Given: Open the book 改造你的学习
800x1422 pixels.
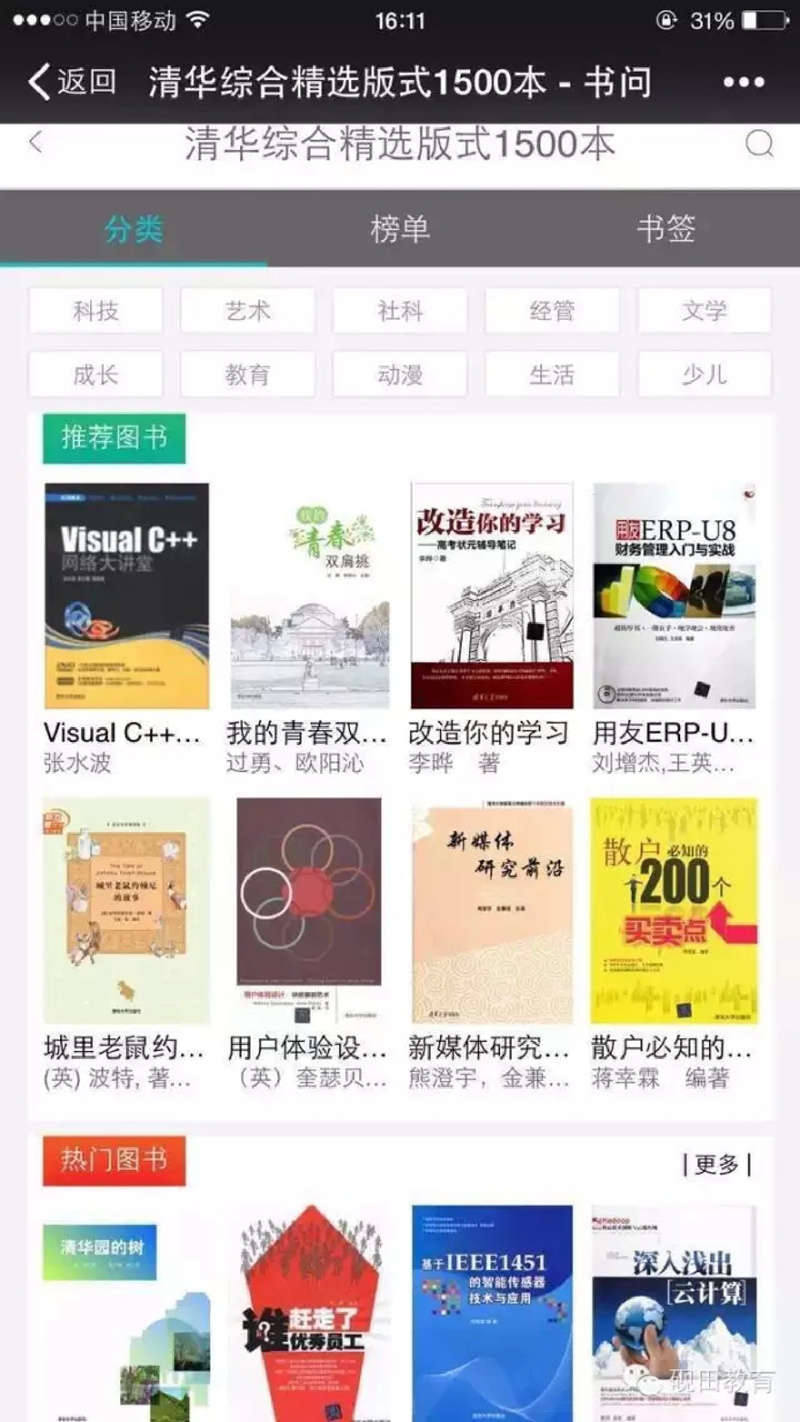Looking at the screenshot, I should point(491,596).
